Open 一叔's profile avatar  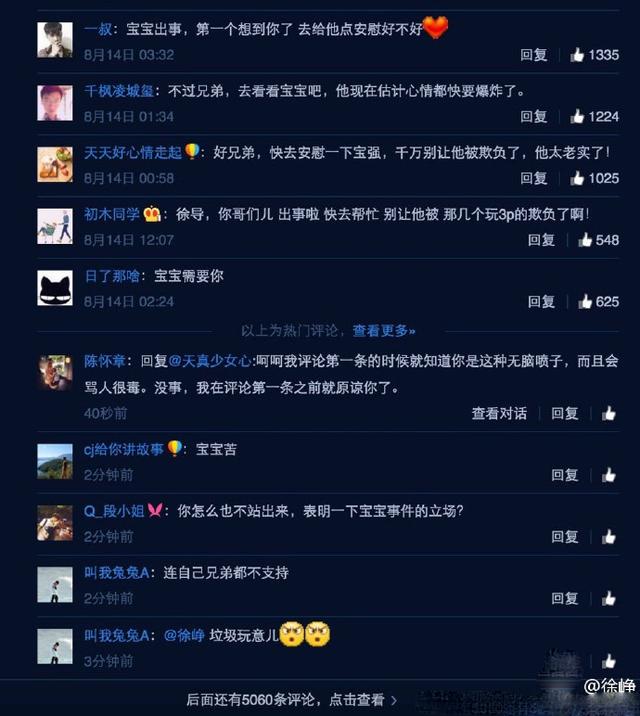tap(55, 40)
